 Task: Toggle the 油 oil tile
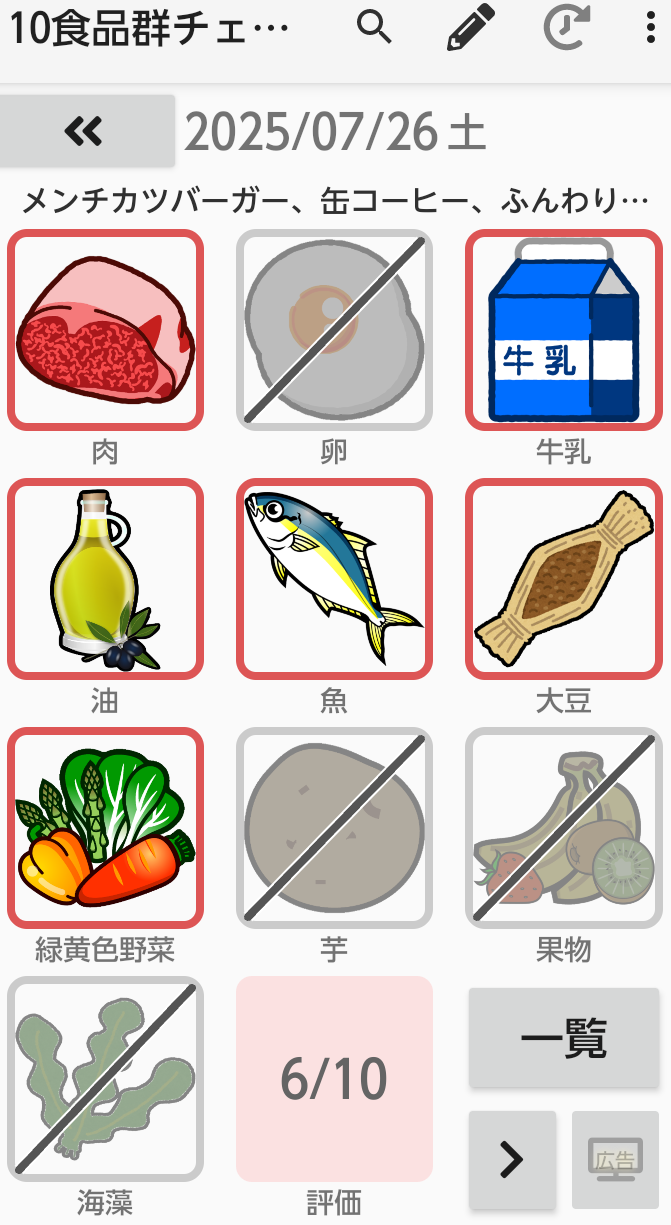[105, 578]
